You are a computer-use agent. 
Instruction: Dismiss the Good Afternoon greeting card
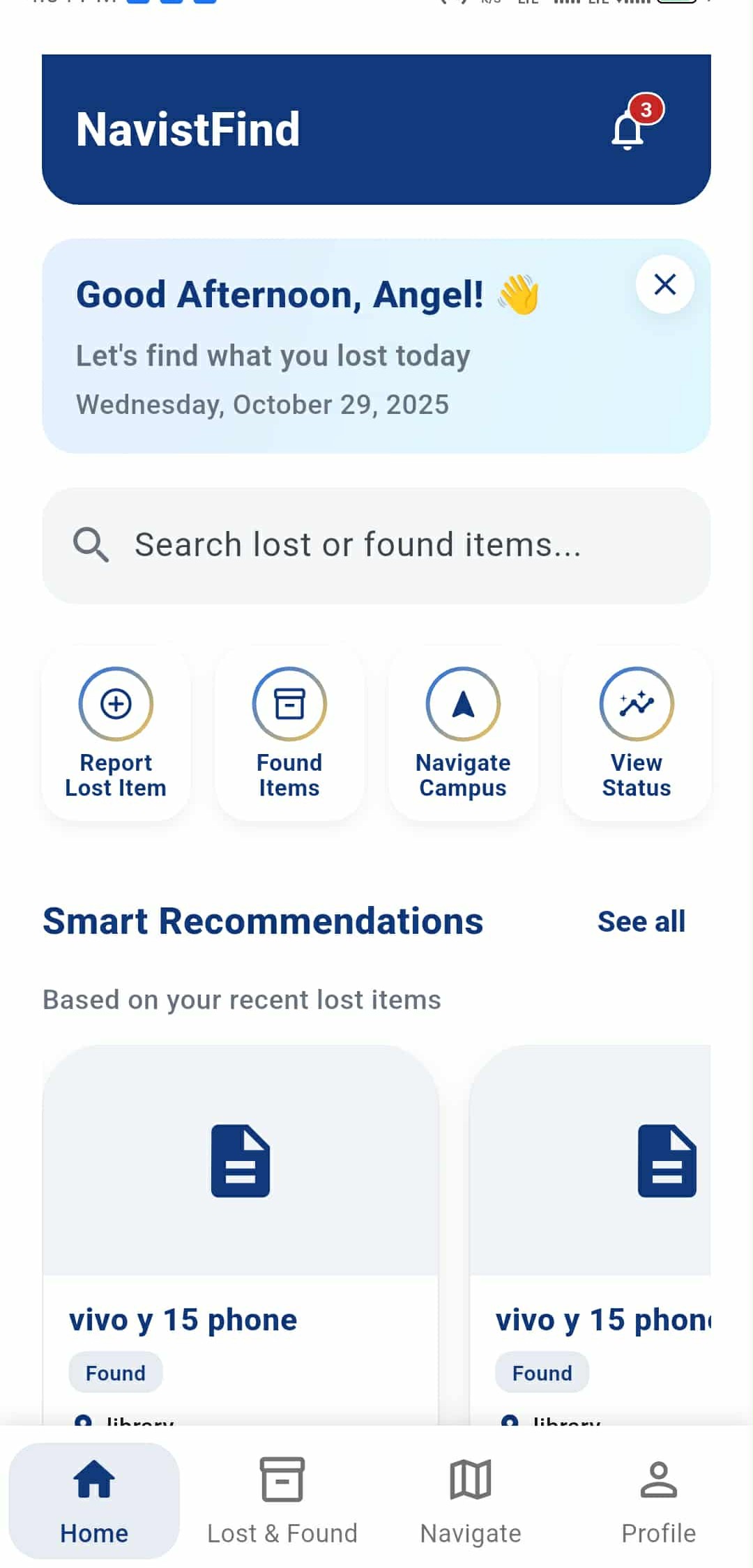tap(664, 284)
